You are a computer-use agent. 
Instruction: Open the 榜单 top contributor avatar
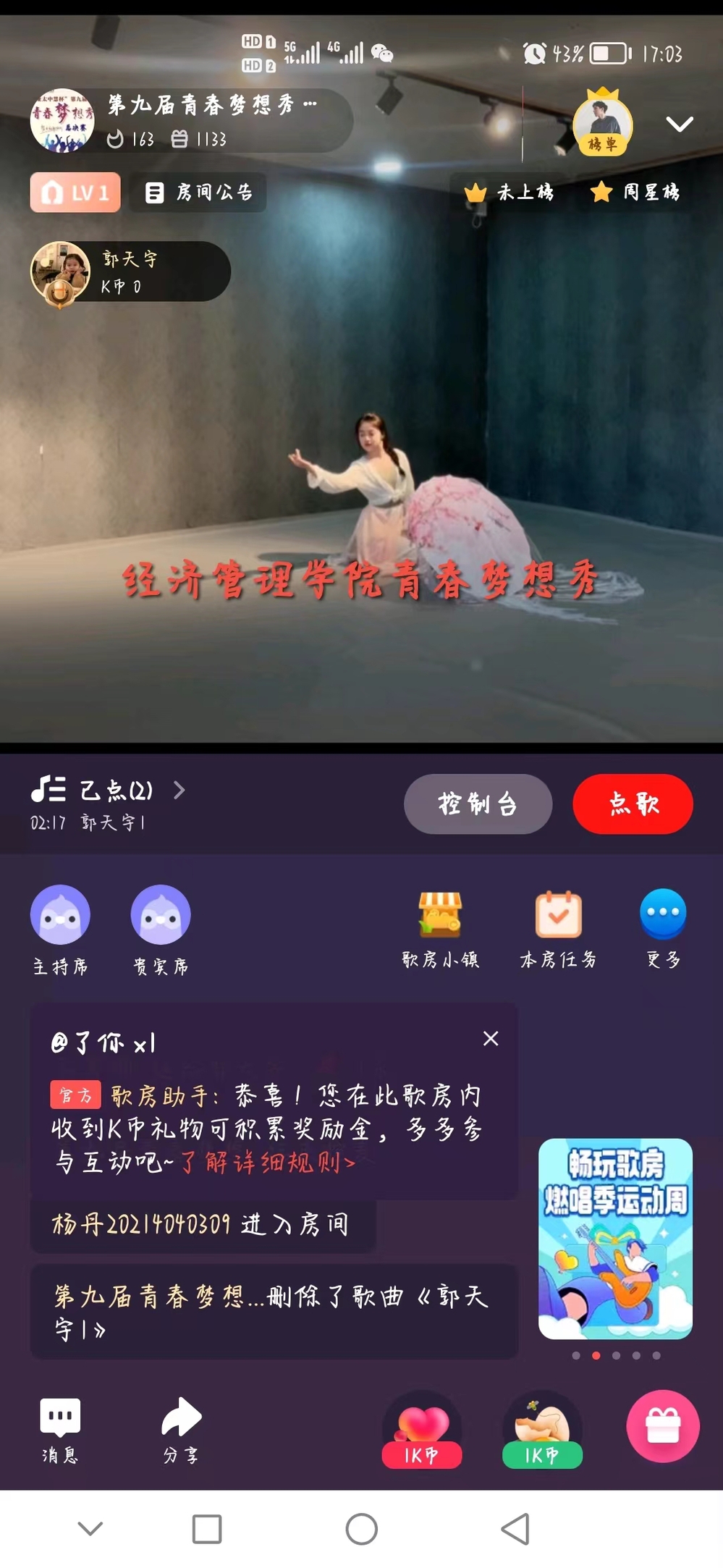602,123
